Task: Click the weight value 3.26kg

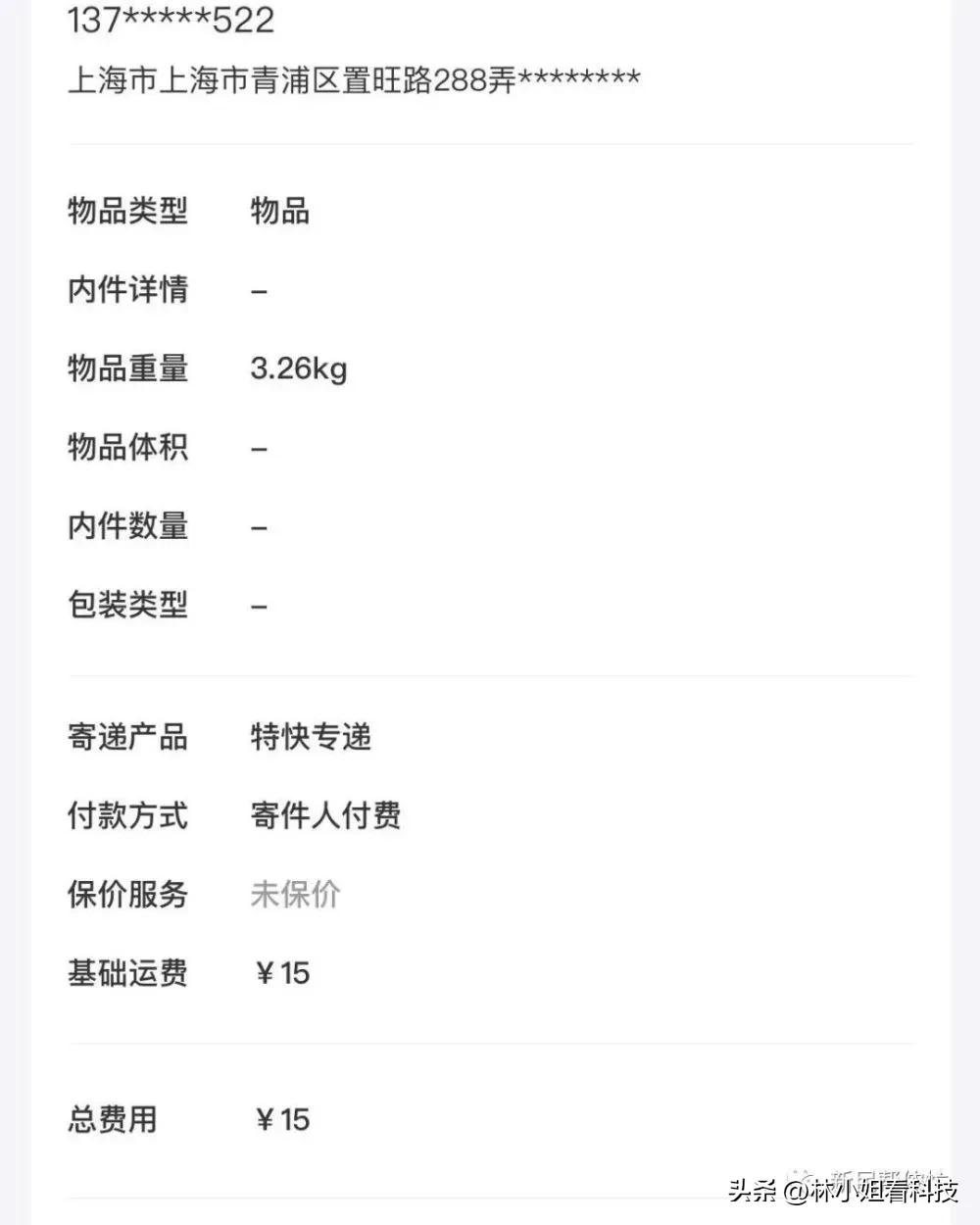Action: pyautogui.click(x=299, y=368)
